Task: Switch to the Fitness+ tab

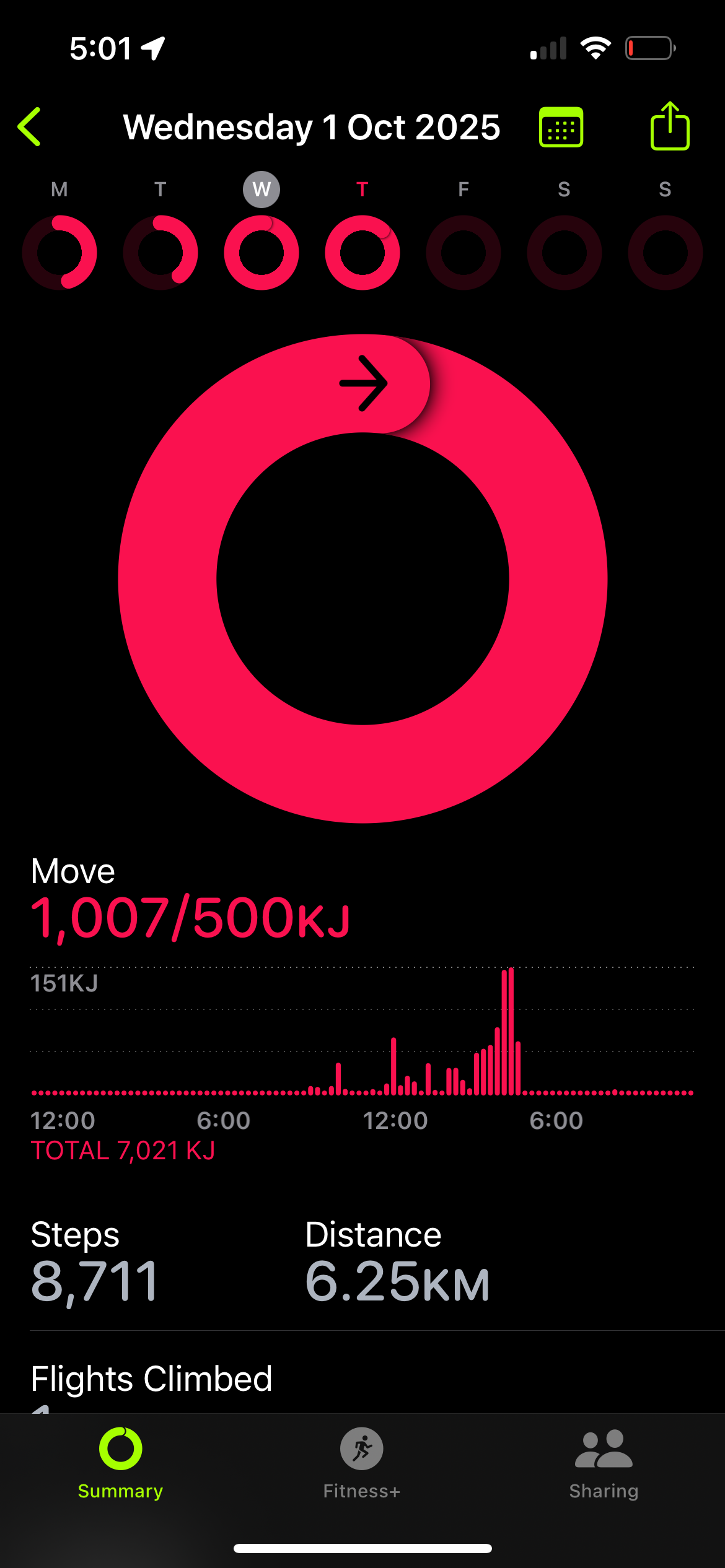Action: [362, 1463]
